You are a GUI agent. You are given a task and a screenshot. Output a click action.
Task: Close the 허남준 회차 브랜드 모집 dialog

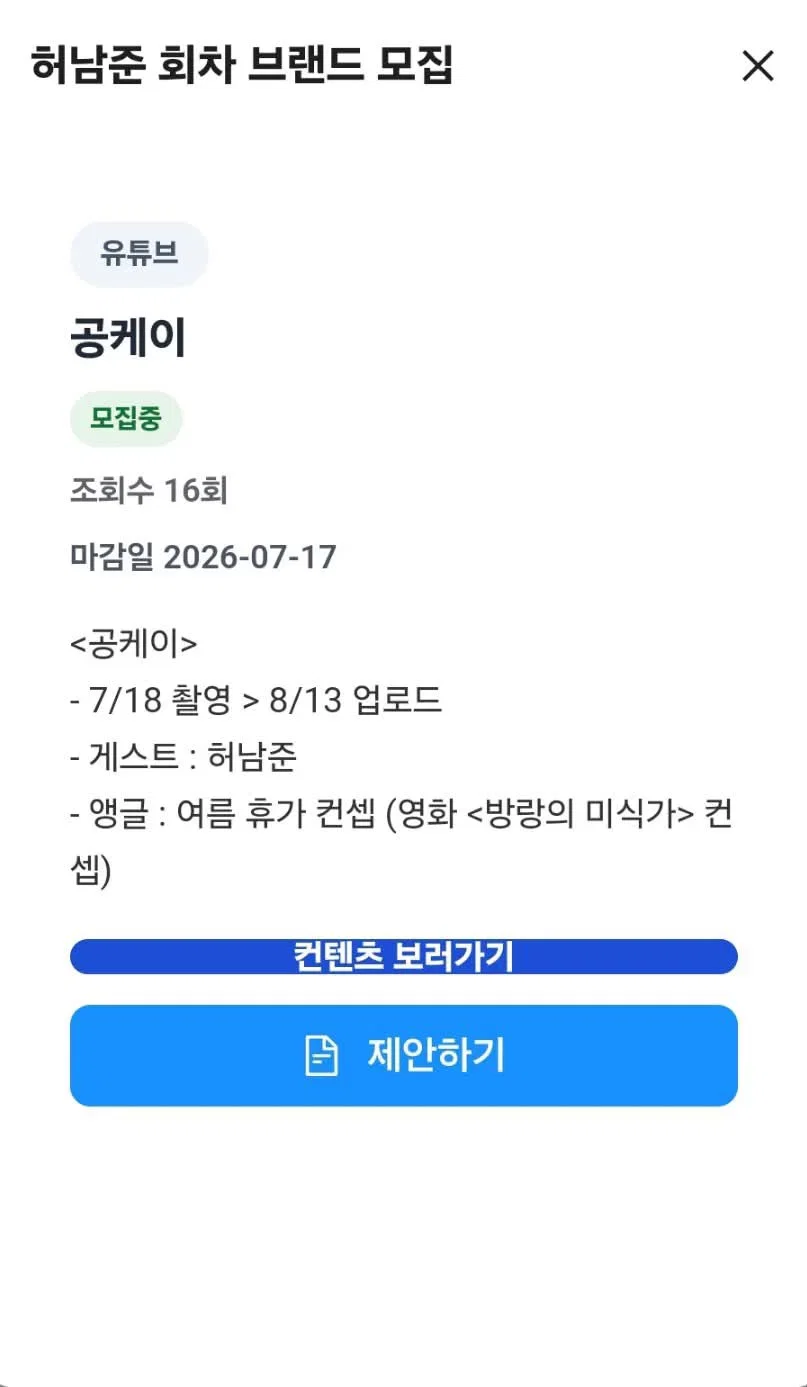click(x=758, y=66)
